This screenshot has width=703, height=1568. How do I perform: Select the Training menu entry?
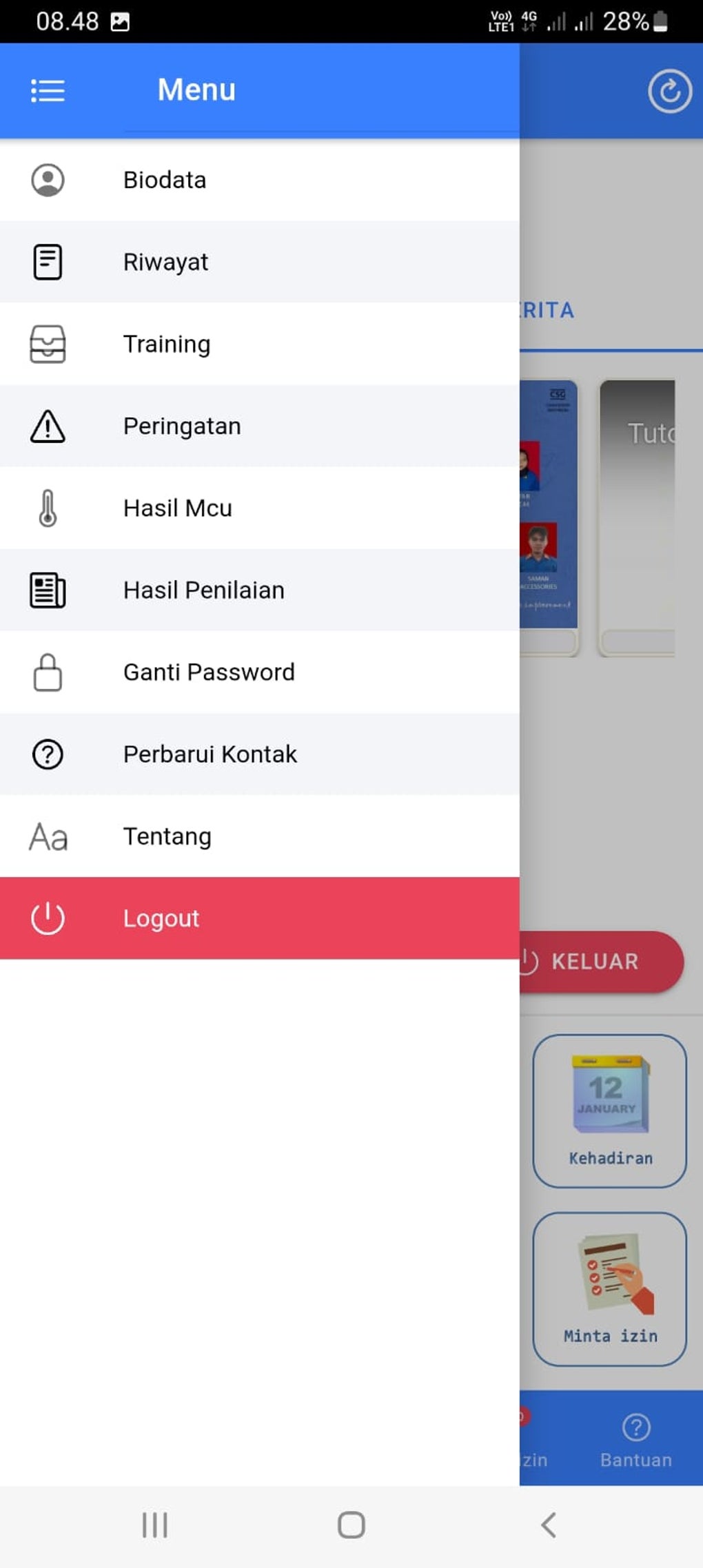tap(259, 344)
